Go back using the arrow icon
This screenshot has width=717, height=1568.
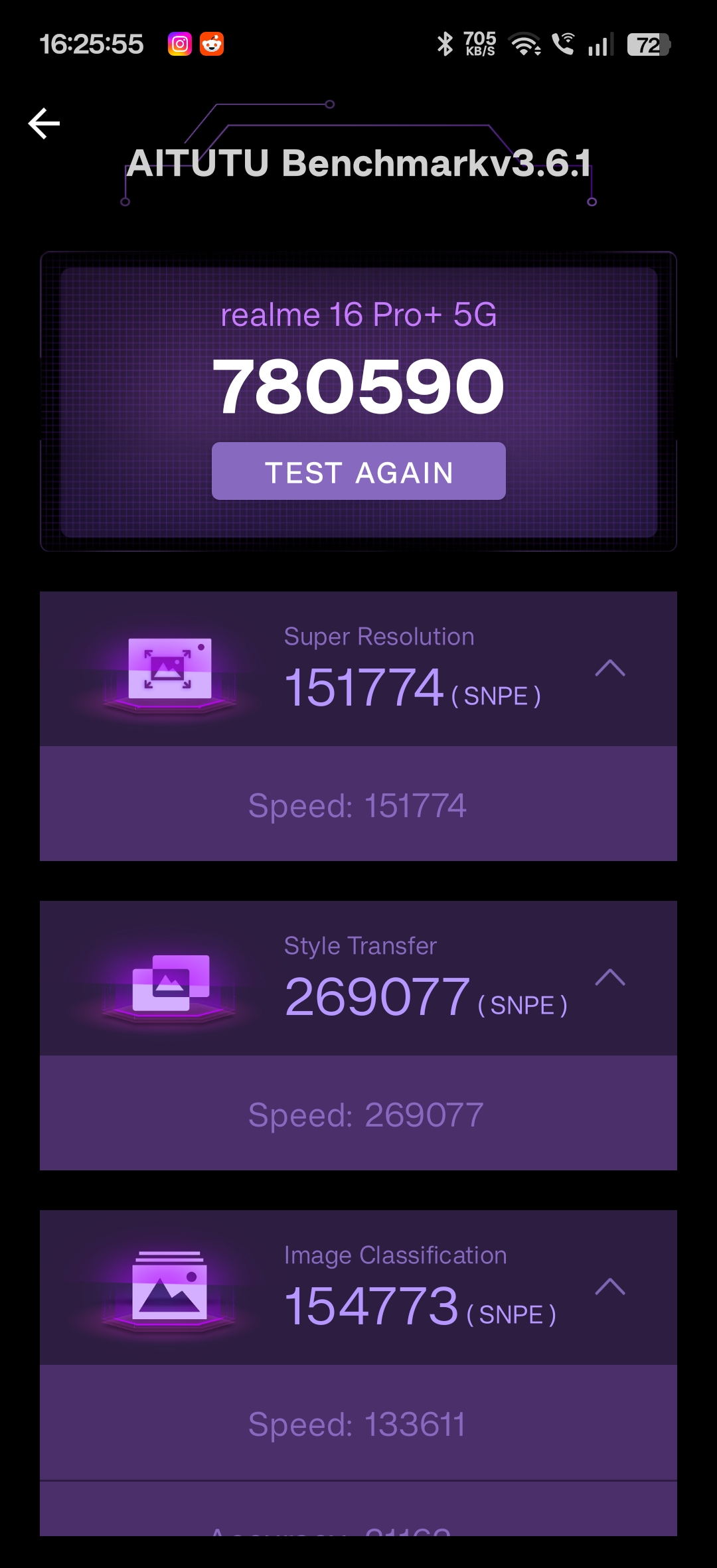[44, 123]
